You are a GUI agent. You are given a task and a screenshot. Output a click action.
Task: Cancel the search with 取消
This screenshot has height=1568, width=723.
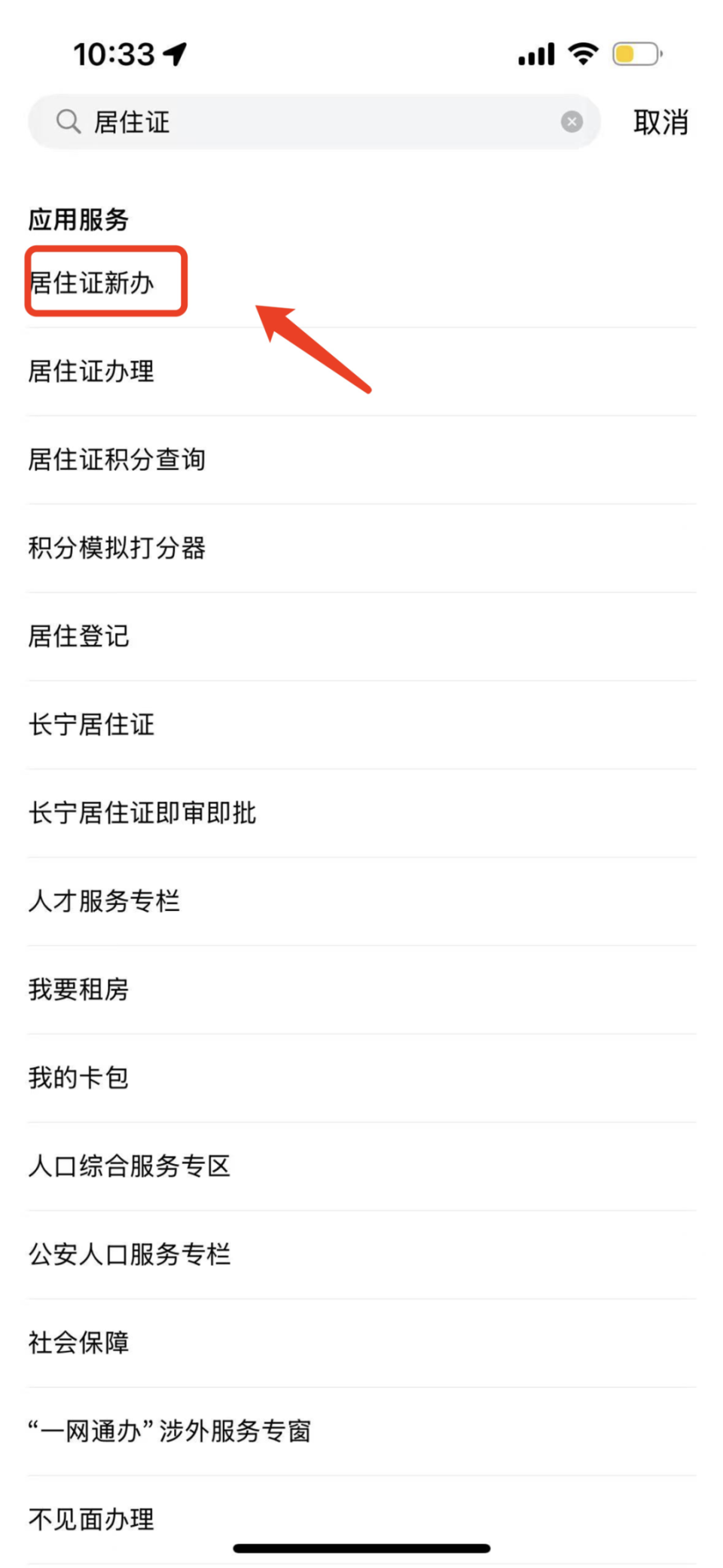[x=660, y=122]
